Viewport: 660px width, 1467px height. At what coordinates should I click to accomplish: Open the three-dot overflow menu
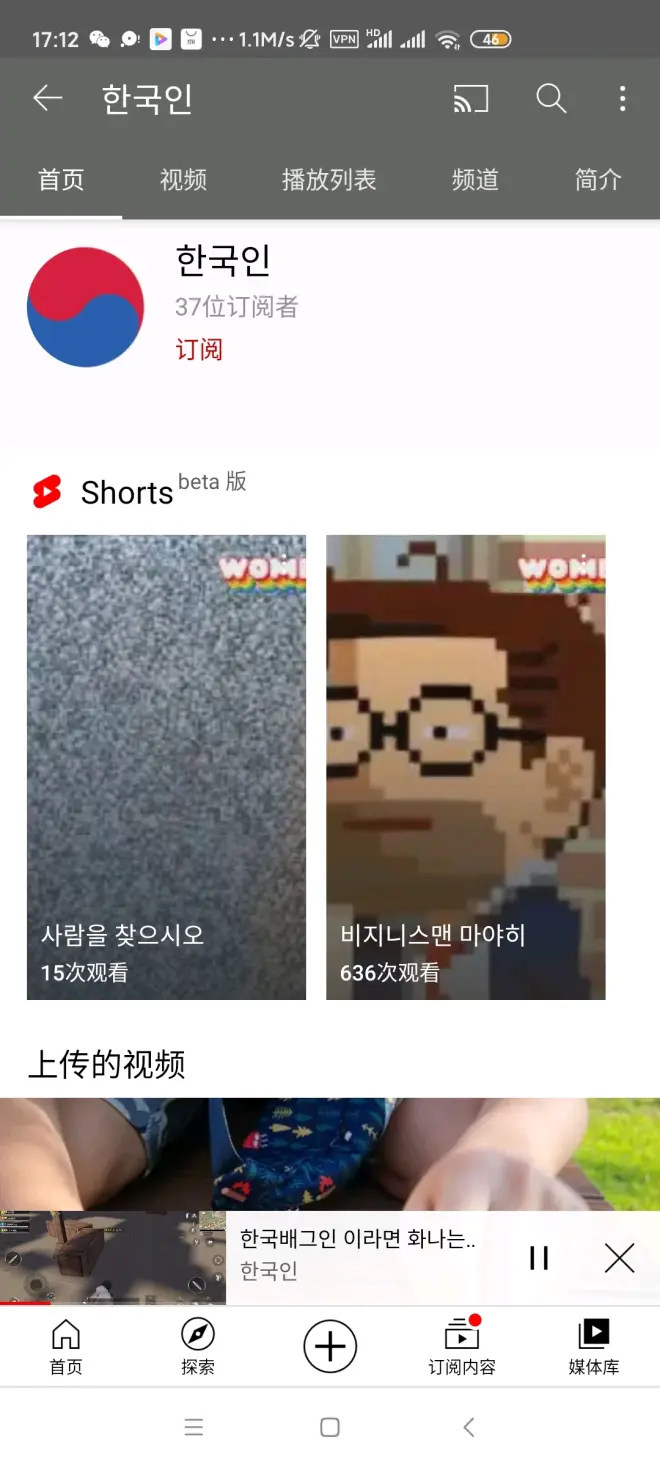pos(622,98)
